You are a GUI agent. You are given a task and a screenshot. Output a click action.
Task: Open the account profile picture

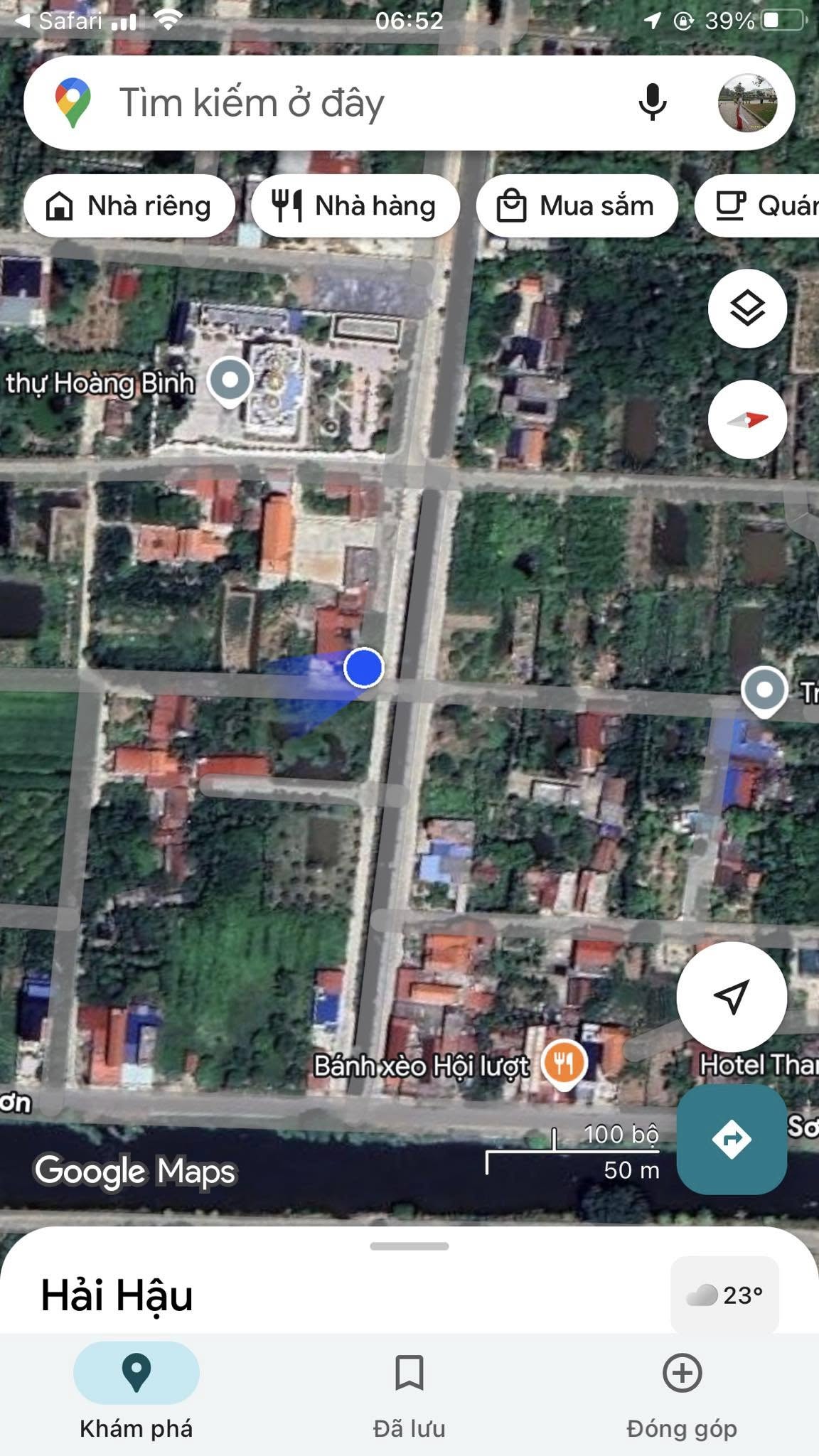[747, 103]
